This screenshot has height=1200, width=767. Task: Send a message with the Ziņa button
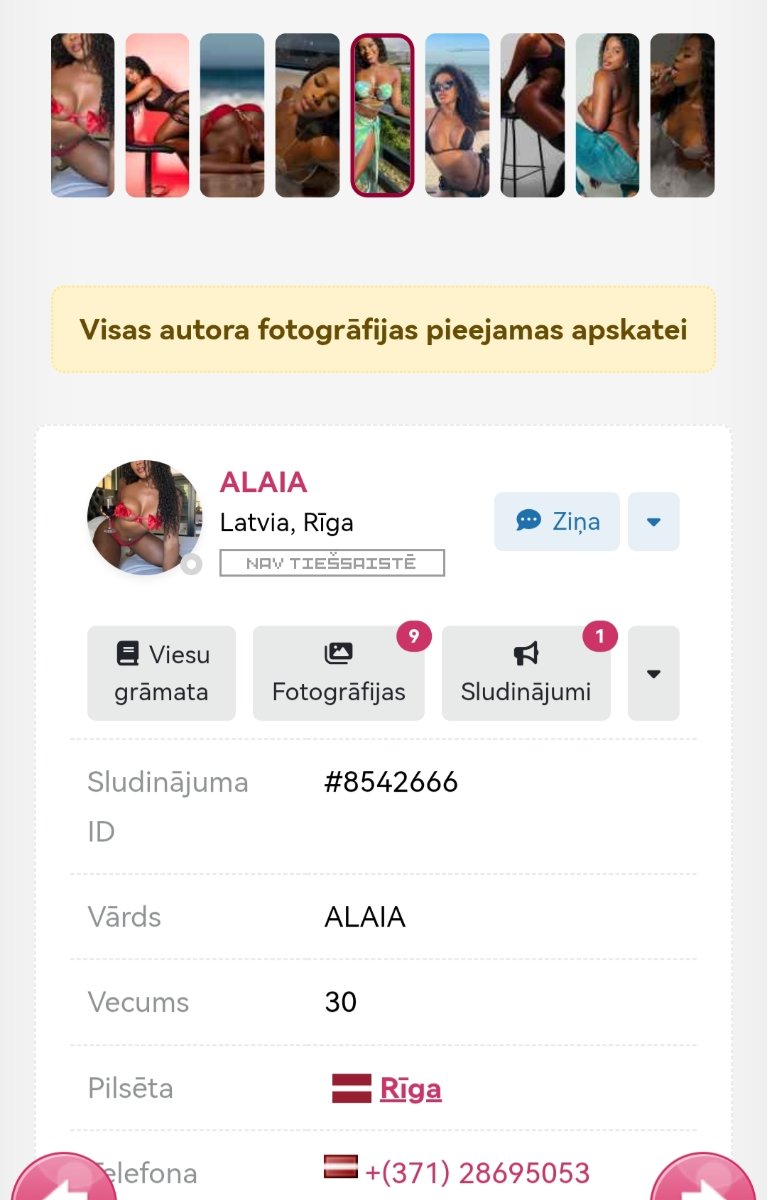pos(557,521)
